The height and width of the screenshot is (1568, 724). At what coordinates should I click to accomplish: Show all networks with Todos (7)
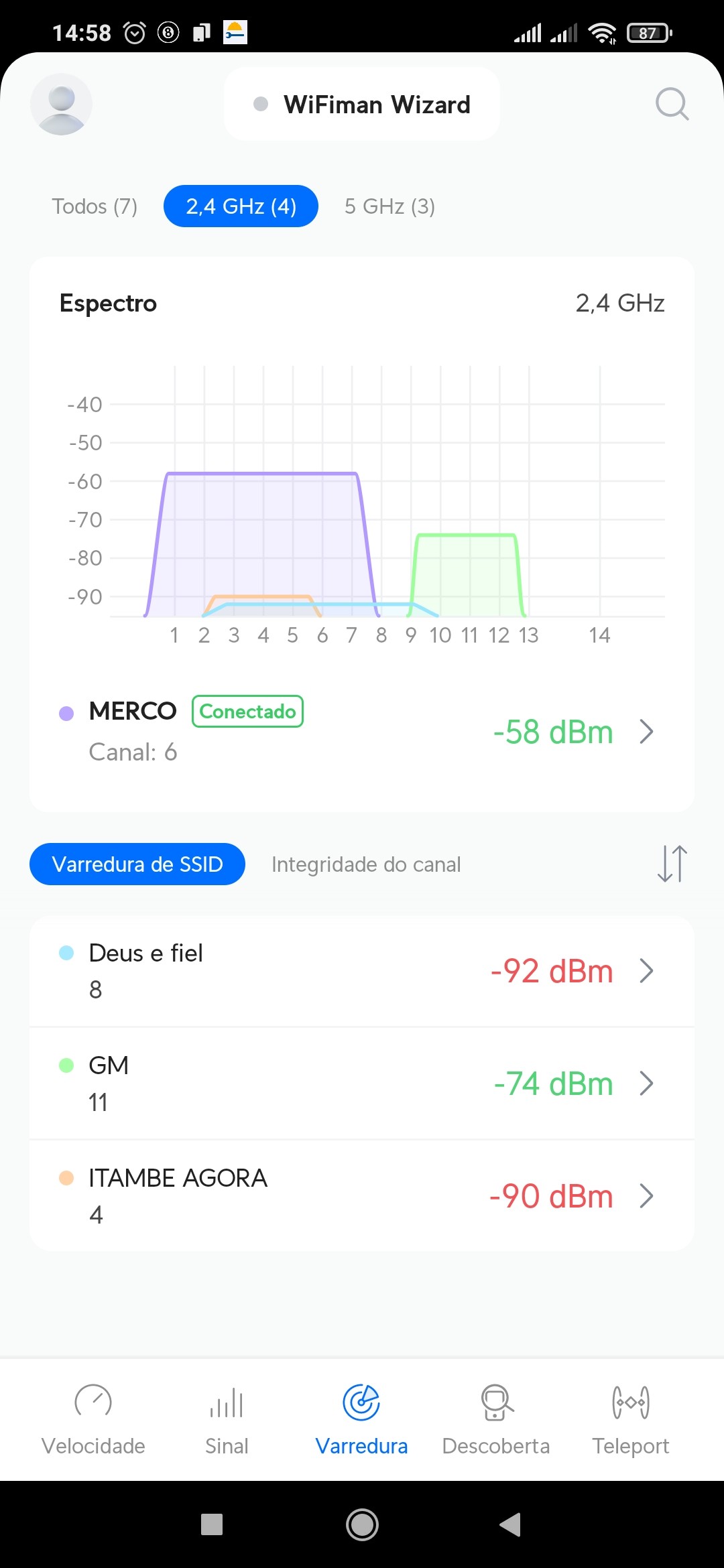click(95, 206)
